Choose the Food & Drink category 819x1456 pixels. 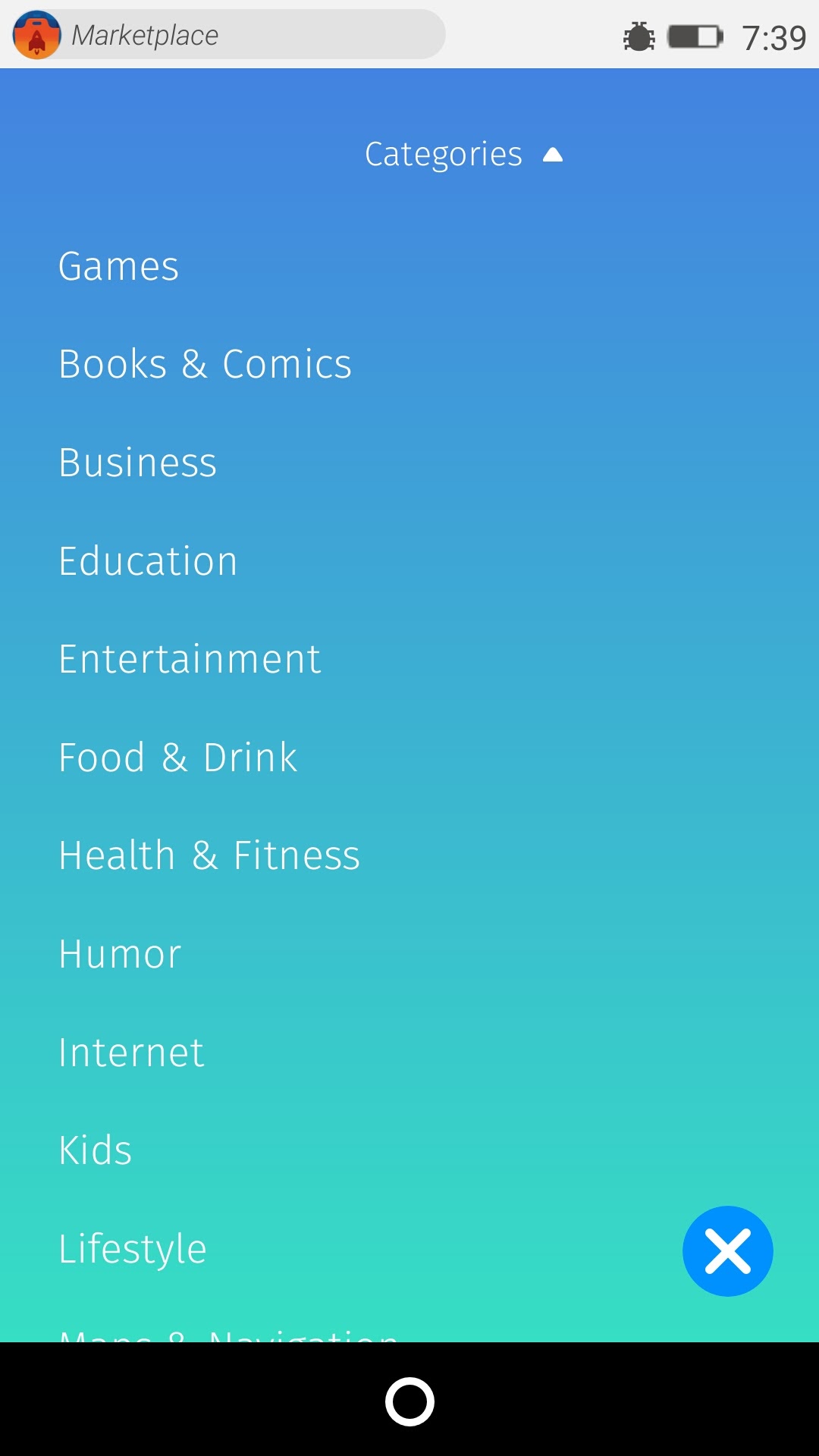(178, 758)
